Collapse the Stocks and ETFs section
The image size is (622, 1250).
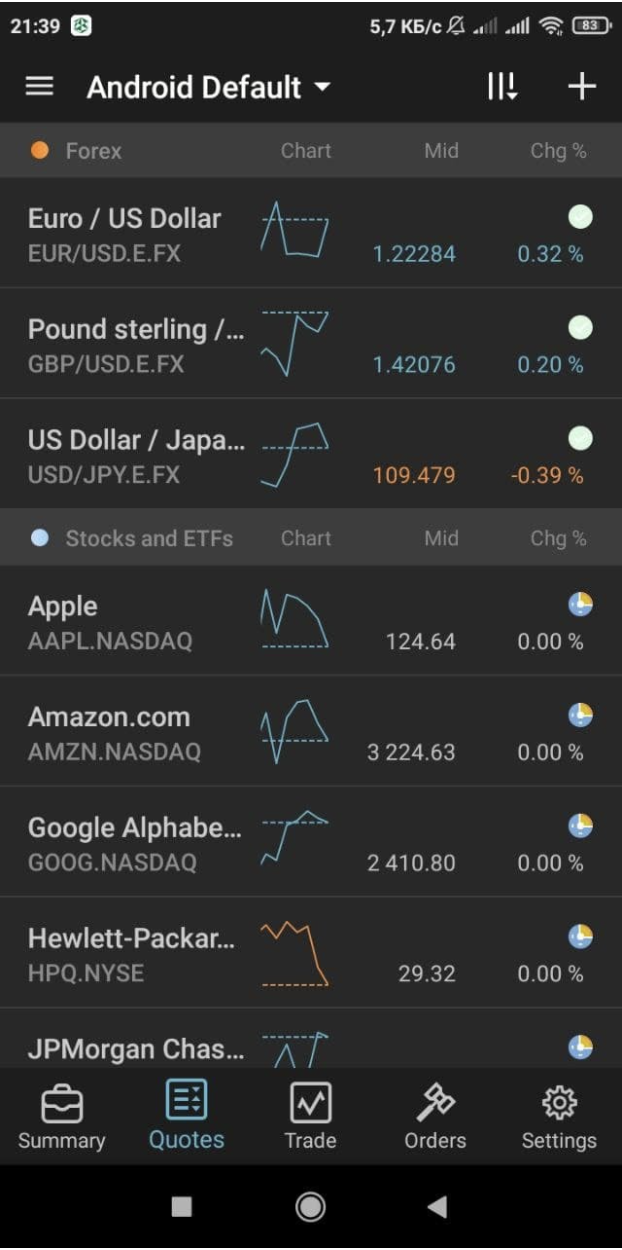tap(148, 538)
